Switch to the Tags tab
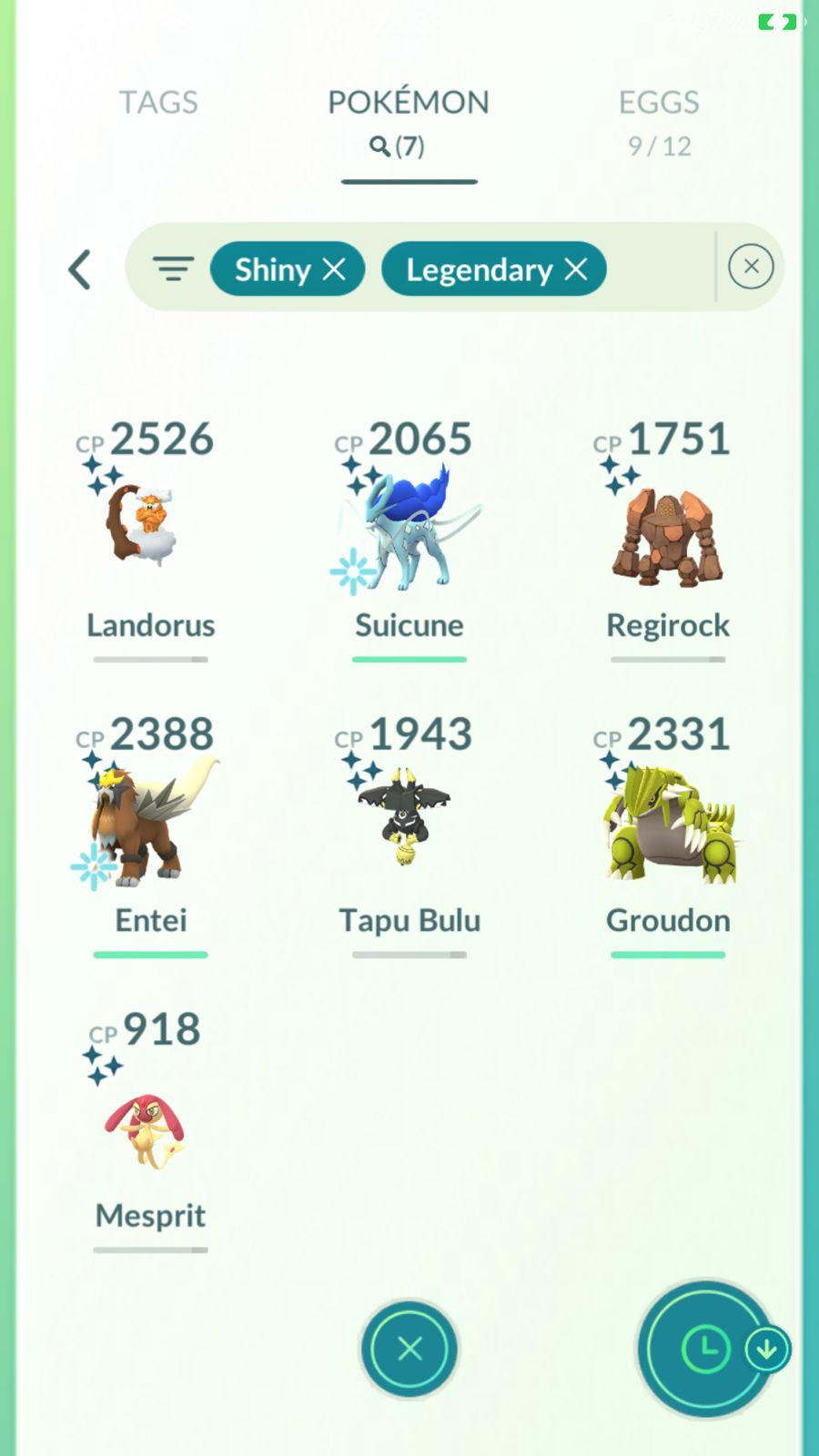Image resolution: width=819 pixels, height=1456 pixels. tap(158, 103)
